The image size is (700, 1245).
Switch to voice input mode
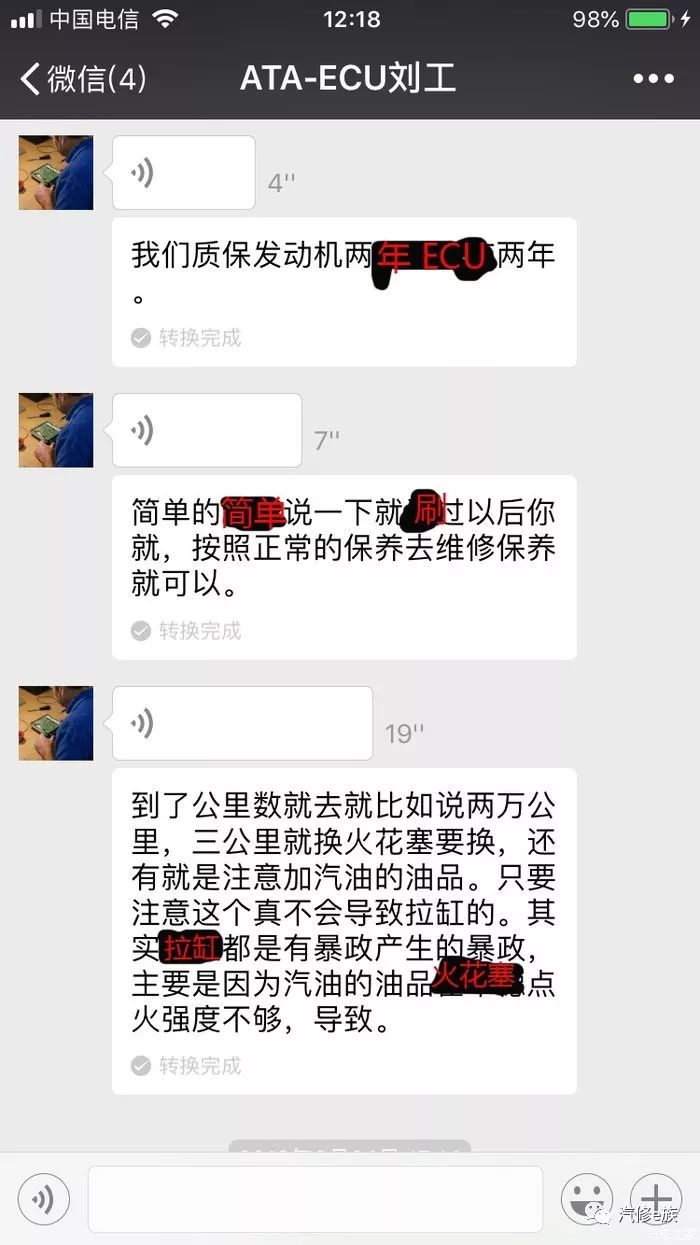44,1199
